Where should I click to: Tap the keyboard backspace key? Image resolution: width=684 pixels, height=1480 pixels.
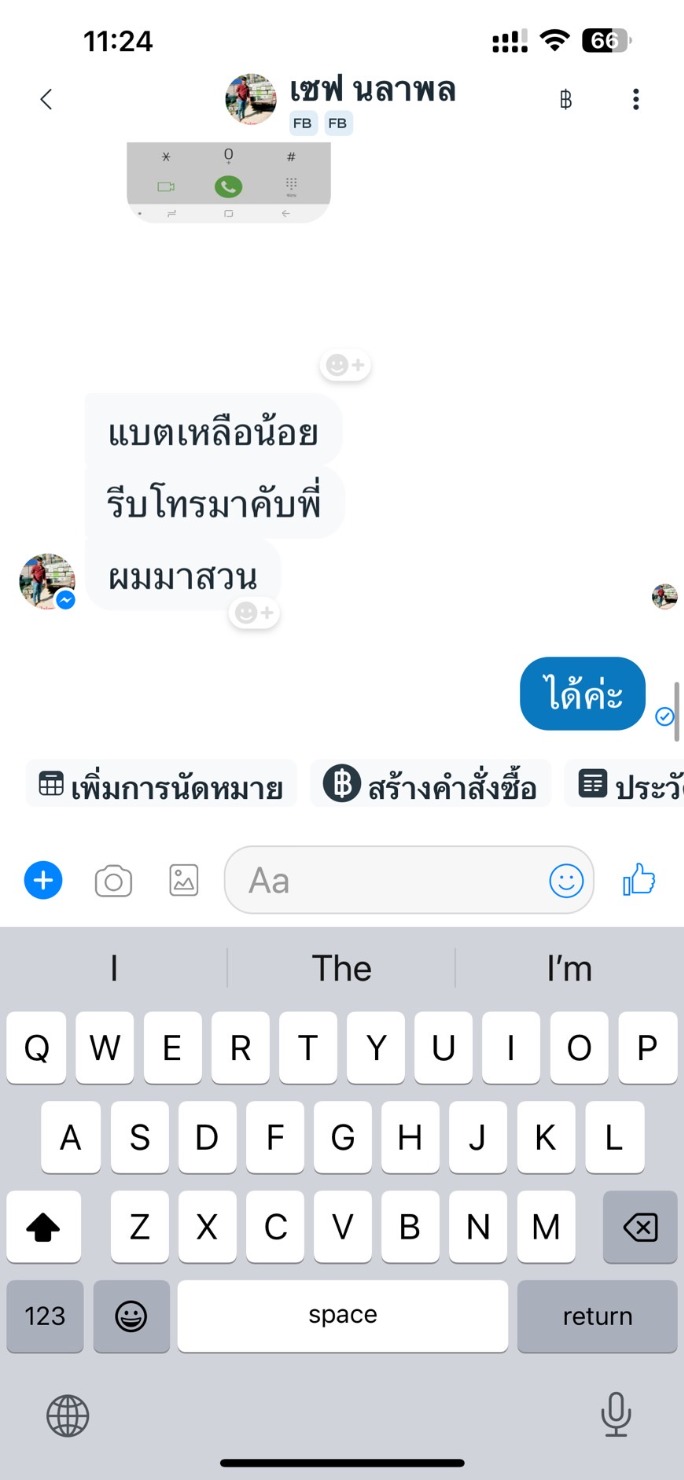coord(640,1227)
